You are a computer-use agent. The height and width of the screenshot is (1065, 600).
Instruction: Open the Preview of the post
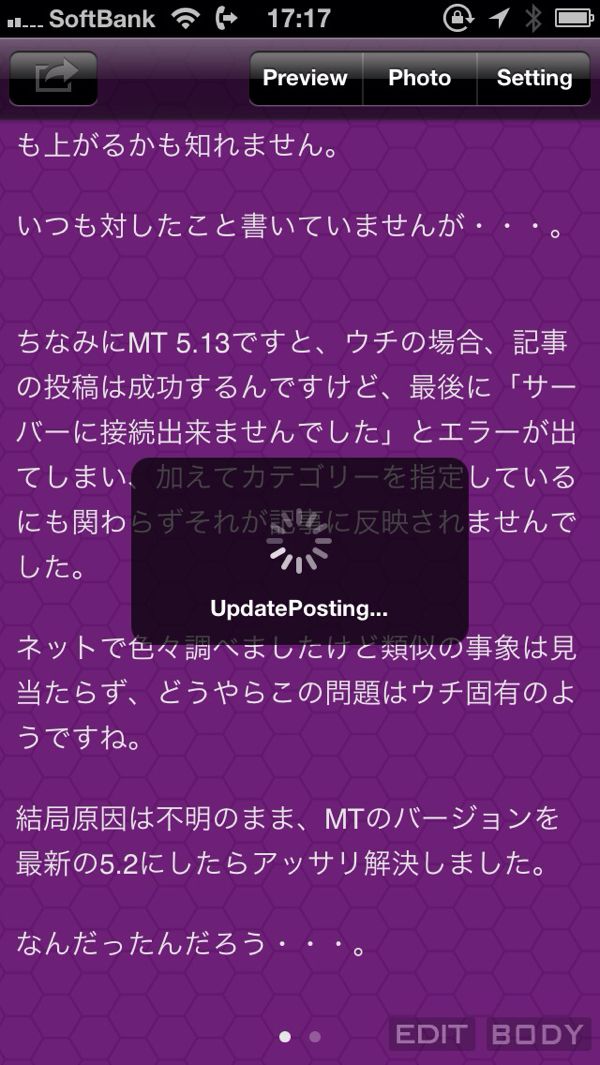[x=306, y=78]
